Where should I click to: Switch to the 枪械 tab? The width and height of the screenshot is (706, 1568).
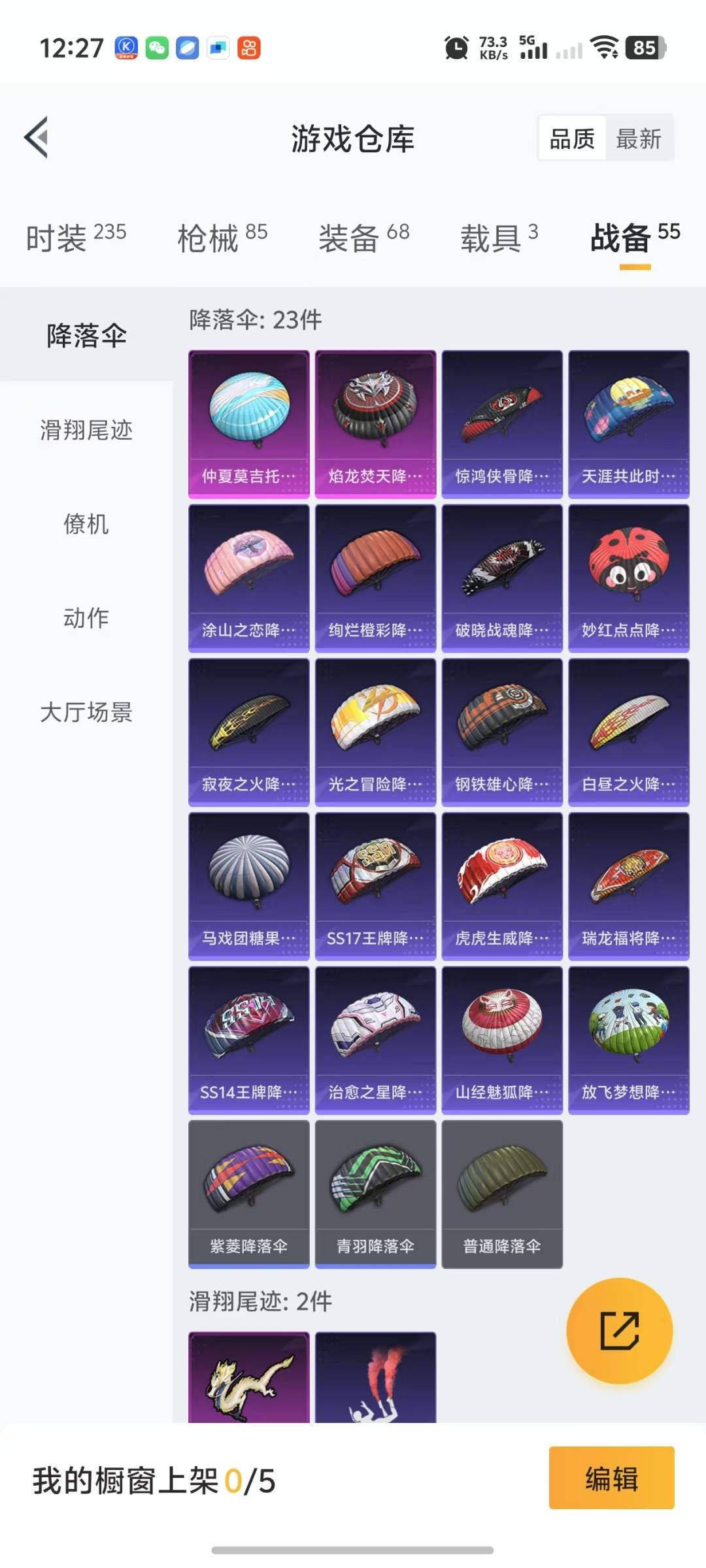pyautogui.click(x=222, y=237)
